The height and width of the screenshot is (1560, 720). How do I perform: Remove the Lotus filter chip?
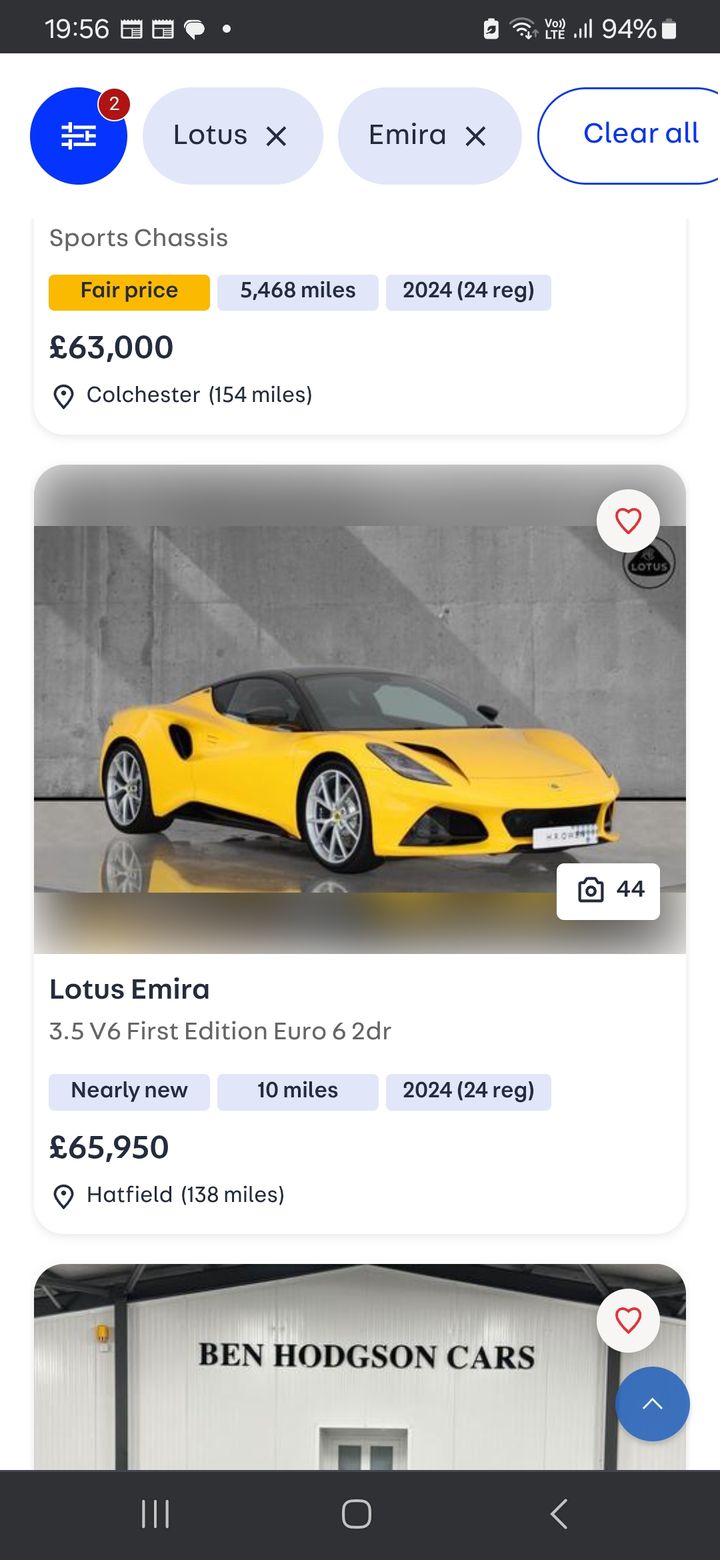pyautogui.click(x=276, y=136)
